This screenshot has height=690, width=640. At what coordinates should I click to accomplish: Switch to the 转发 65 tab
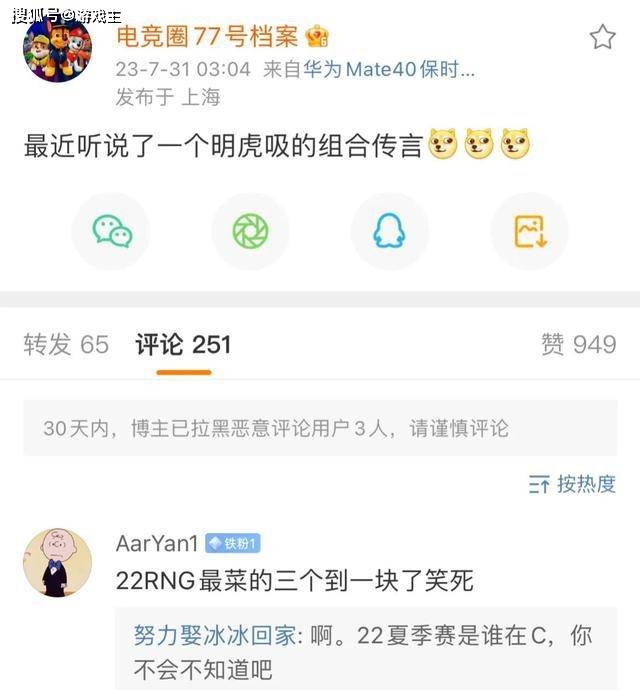coord(66,345)
